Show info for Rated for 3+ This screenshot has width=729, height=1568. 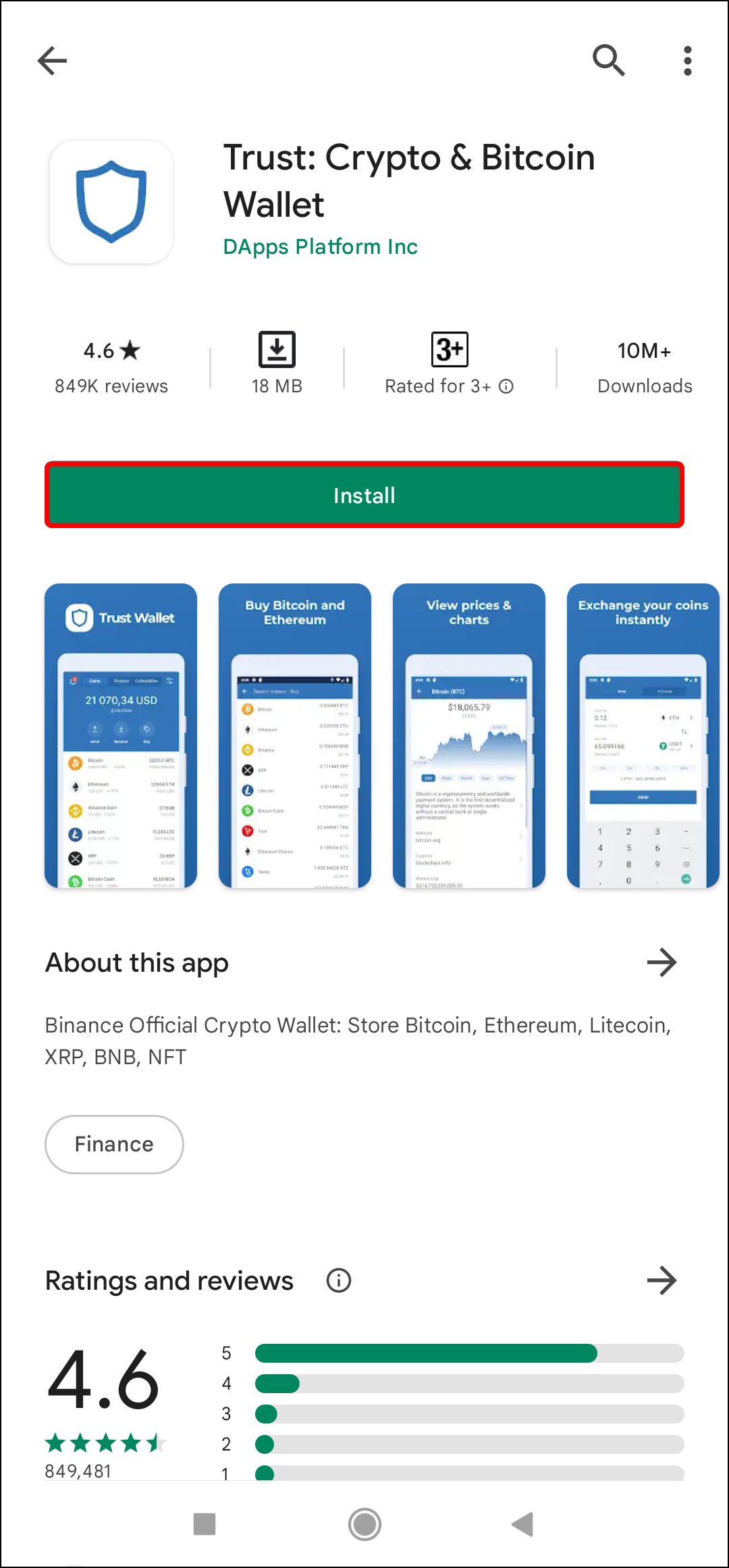[x=506, y=386]
